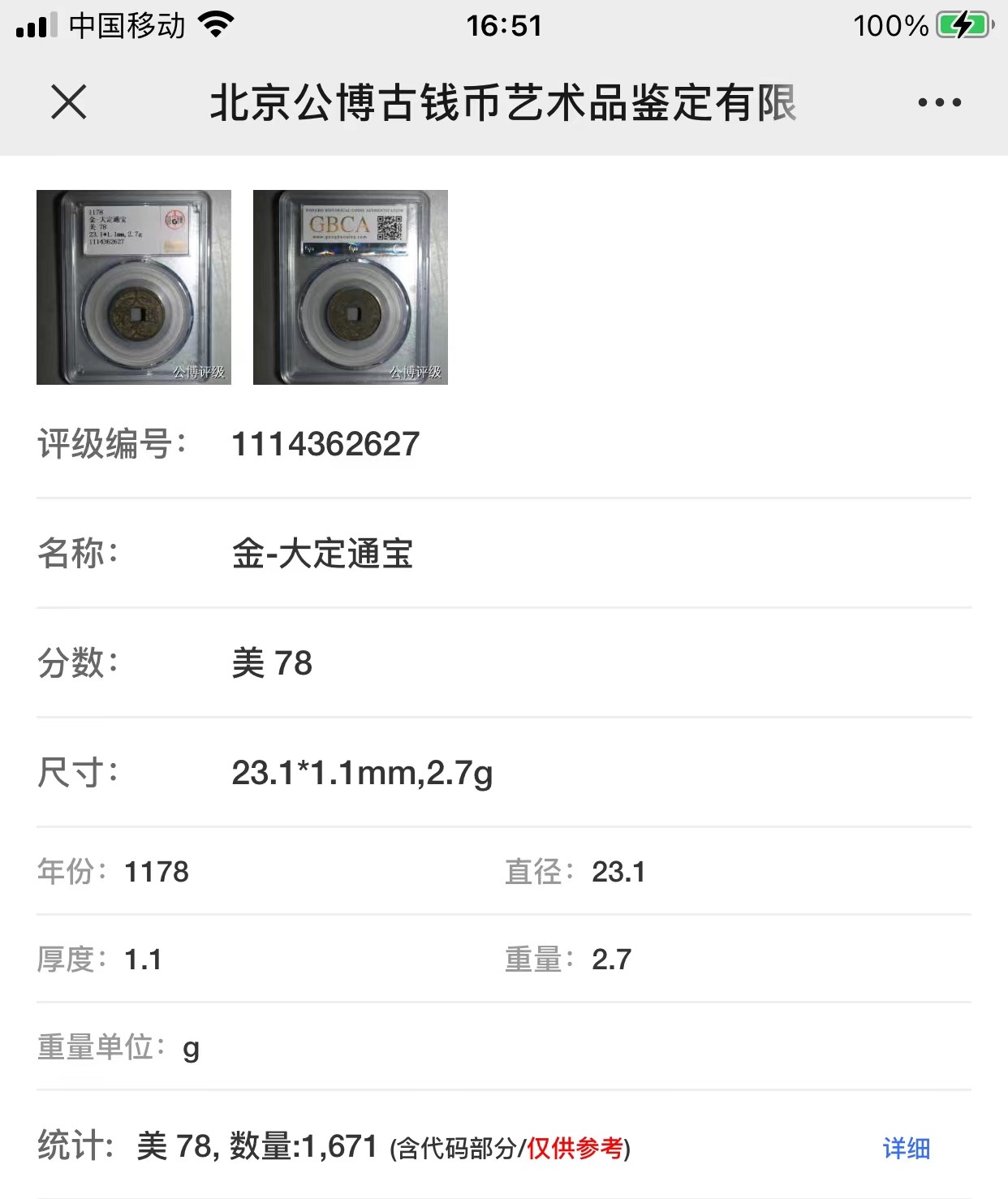Close the web page with the X
The width and height of the screenshot is (1008, 1199).
coord(69,102)
